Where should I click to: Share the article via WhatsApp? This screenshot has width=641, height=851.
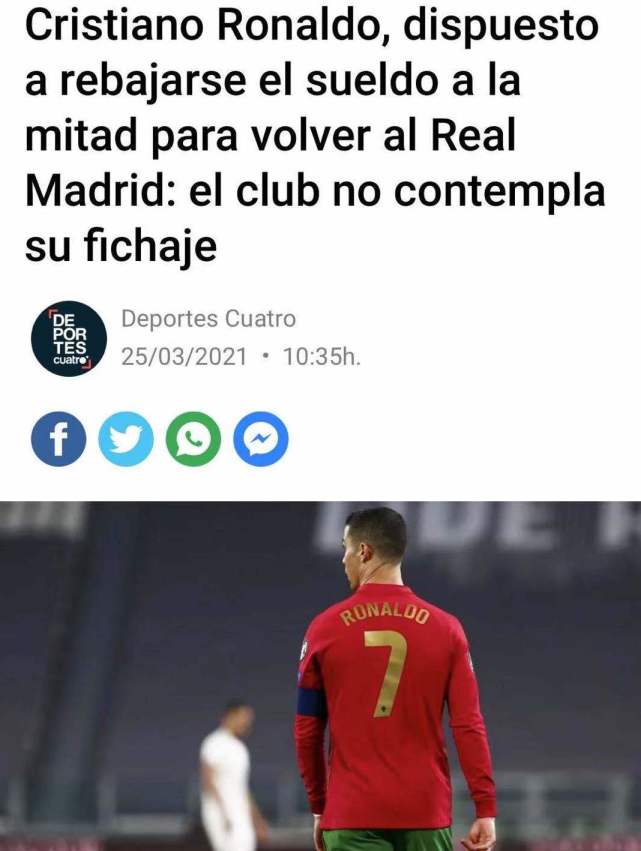pos(193,439)
